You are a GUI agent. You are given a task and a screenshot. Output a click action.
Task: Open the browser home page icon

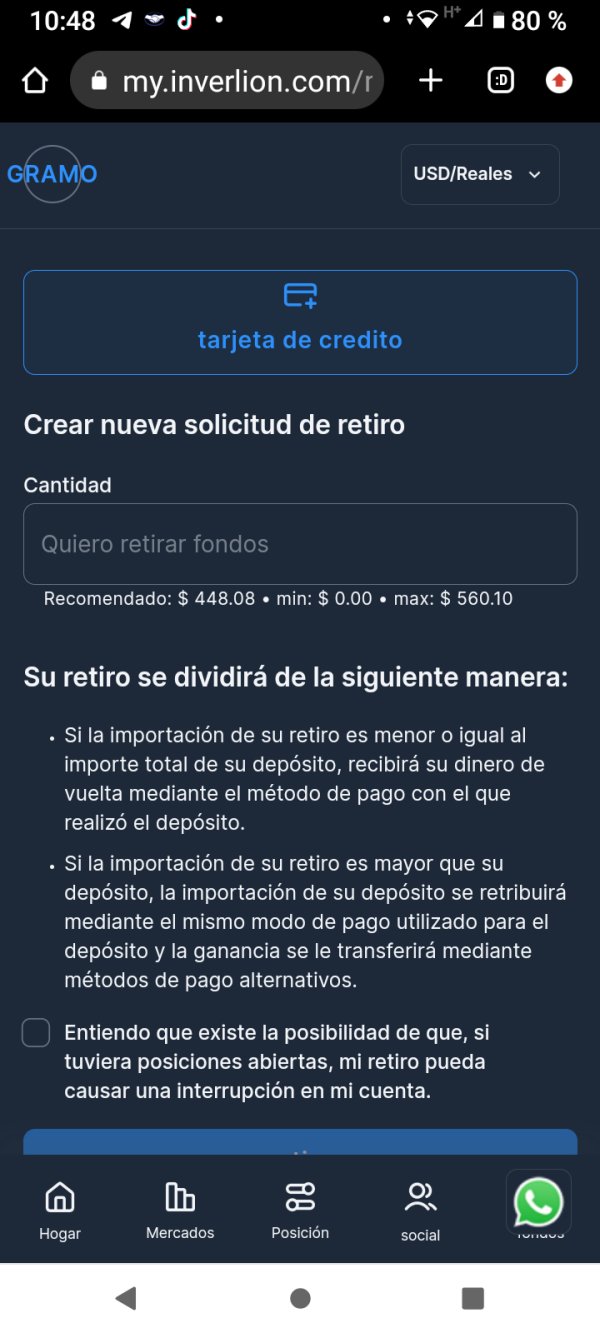point(35,81)
